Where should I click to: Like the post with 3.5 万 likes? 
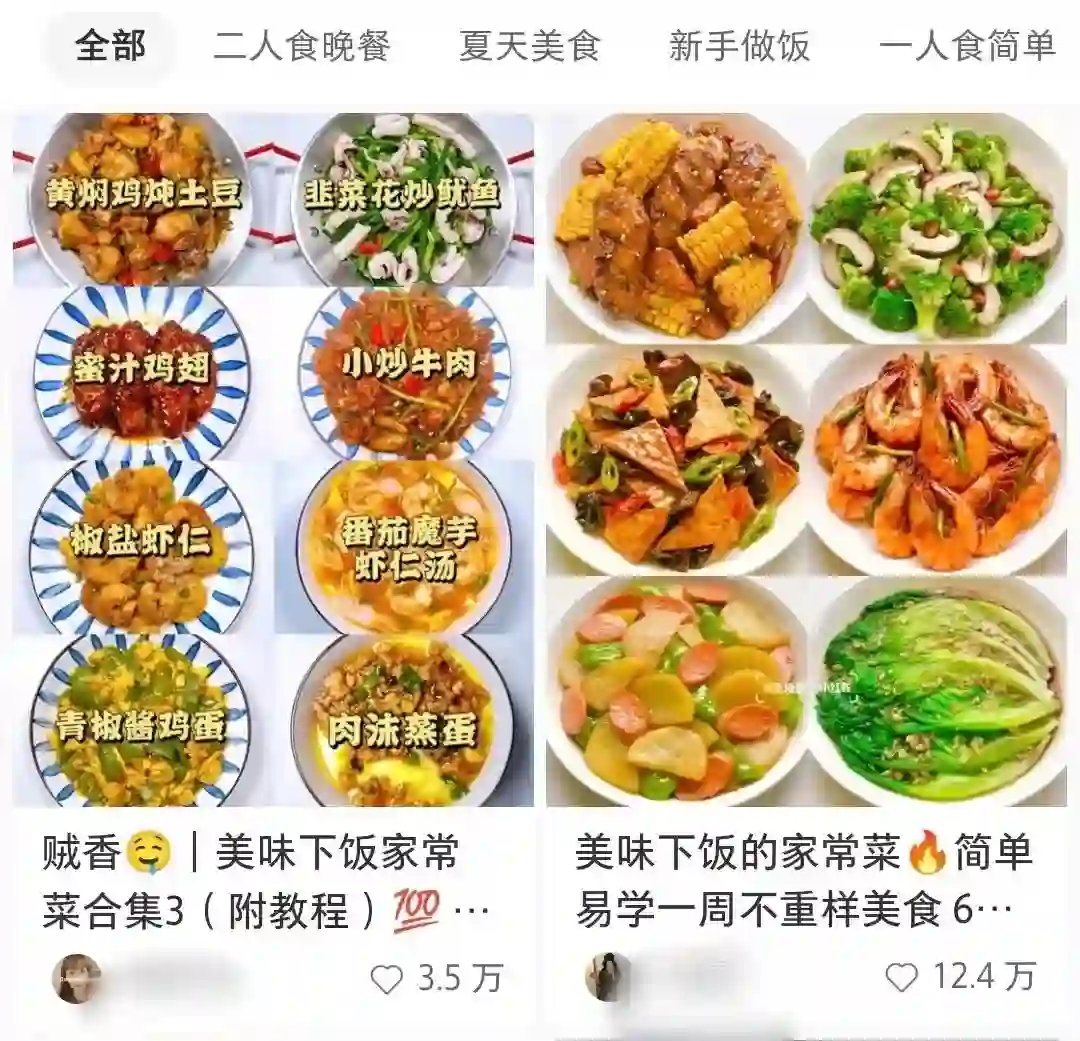387,978
